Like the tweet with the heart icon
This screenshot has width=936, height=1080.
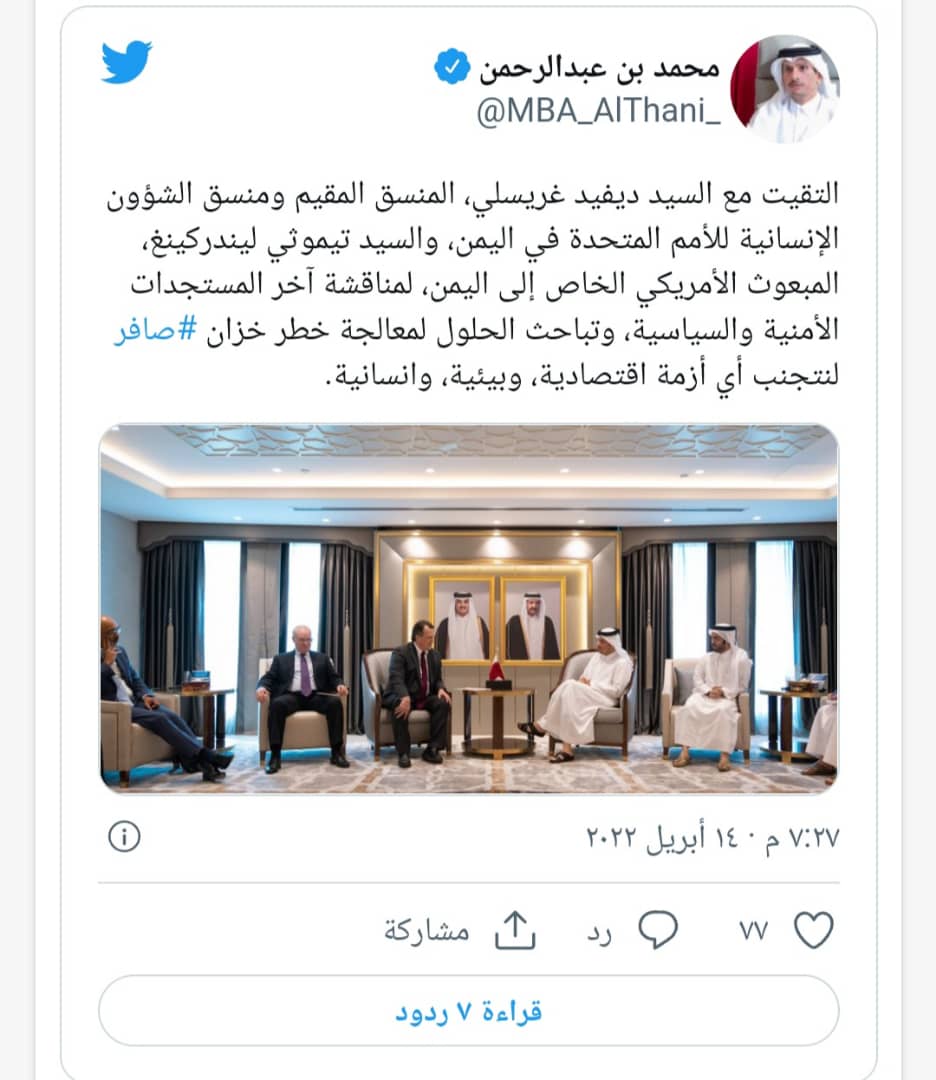[812, 931]
